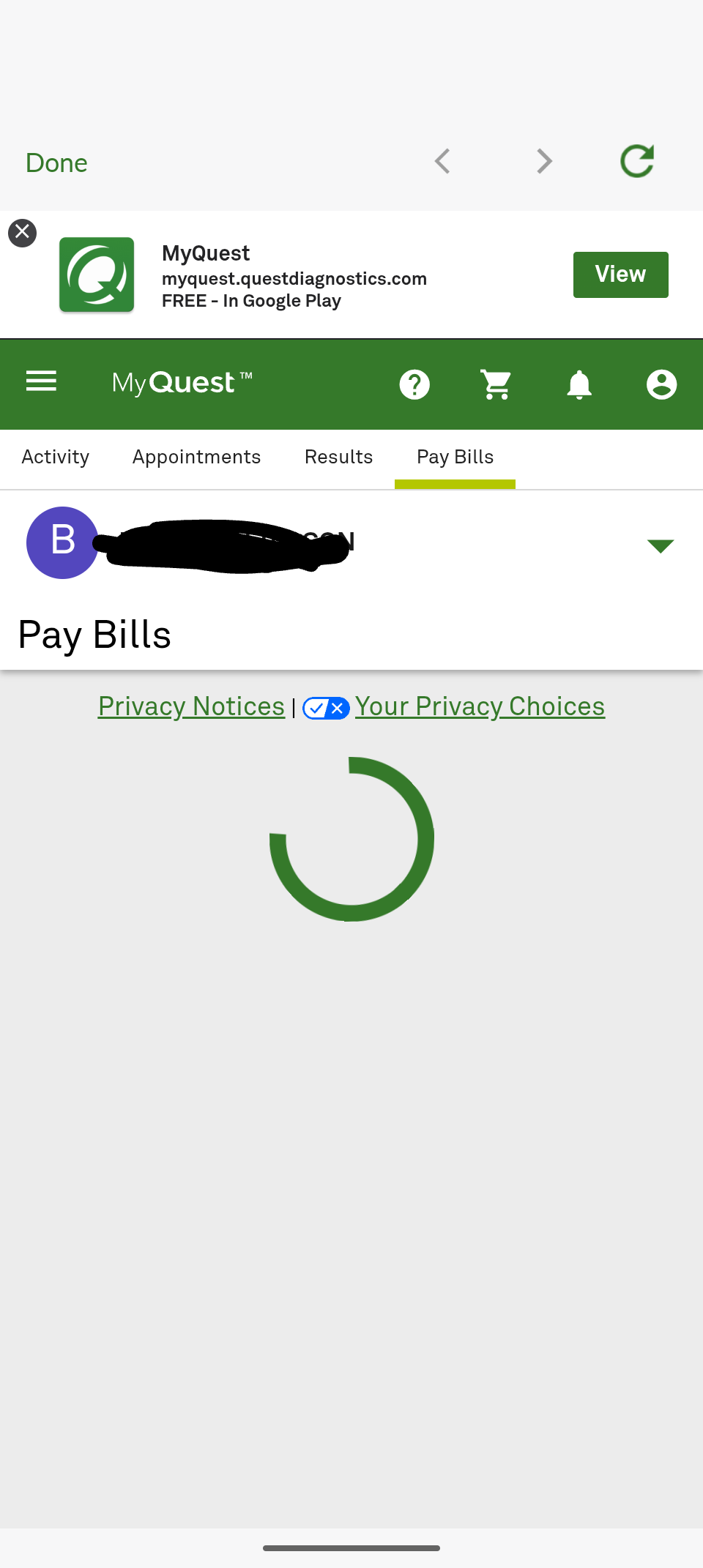Dismiss the MyQuest app banner

pos(22,233)
